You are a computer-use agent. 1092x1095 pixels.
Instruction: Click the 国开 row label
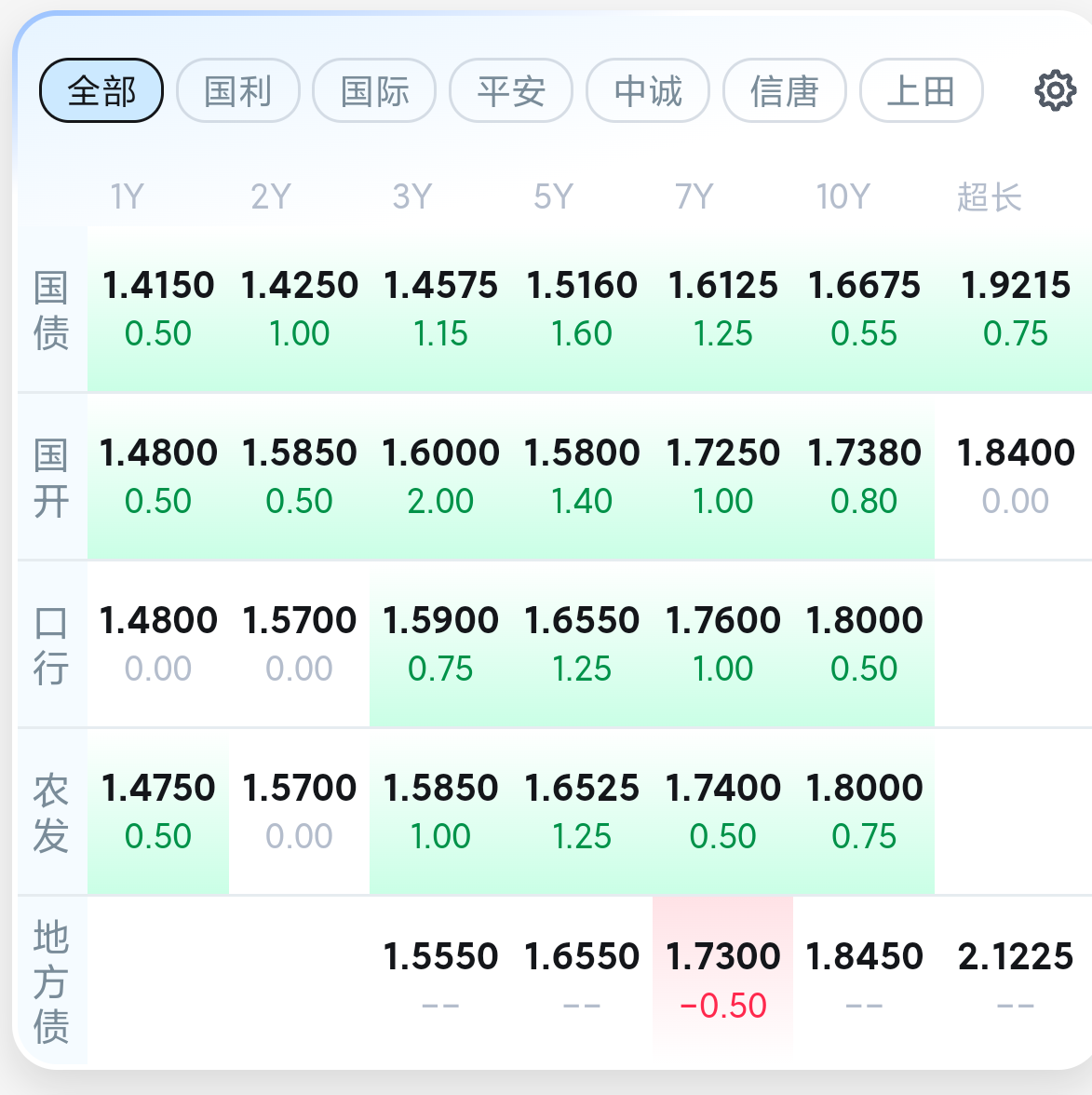coord(51,477)
